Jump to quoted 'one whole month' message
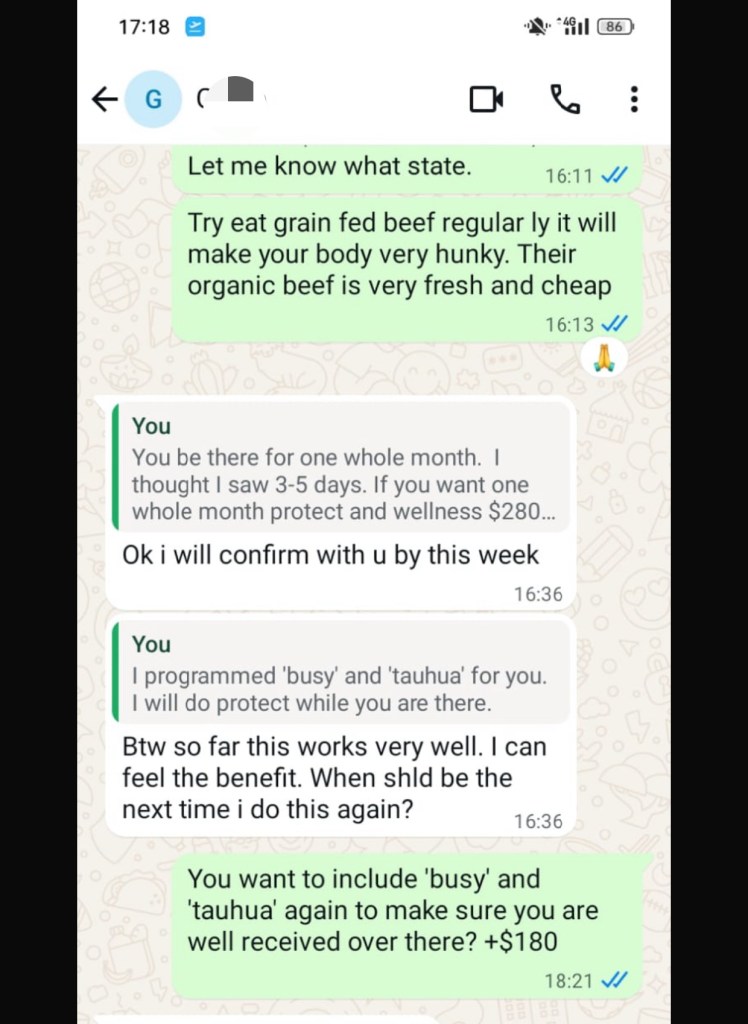 pyautogui.click(x=340, y=468)
